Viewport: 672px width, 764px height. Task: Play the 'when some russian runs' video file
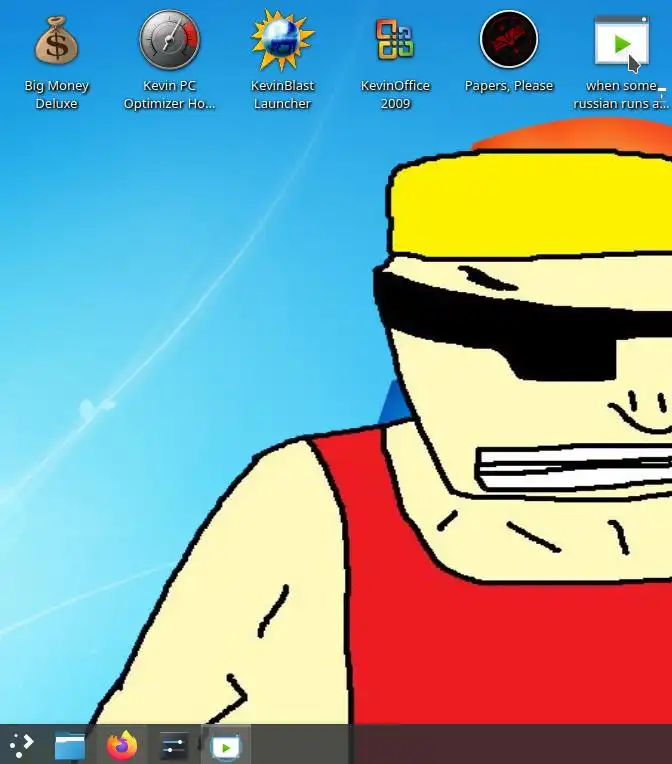[621, 42]
